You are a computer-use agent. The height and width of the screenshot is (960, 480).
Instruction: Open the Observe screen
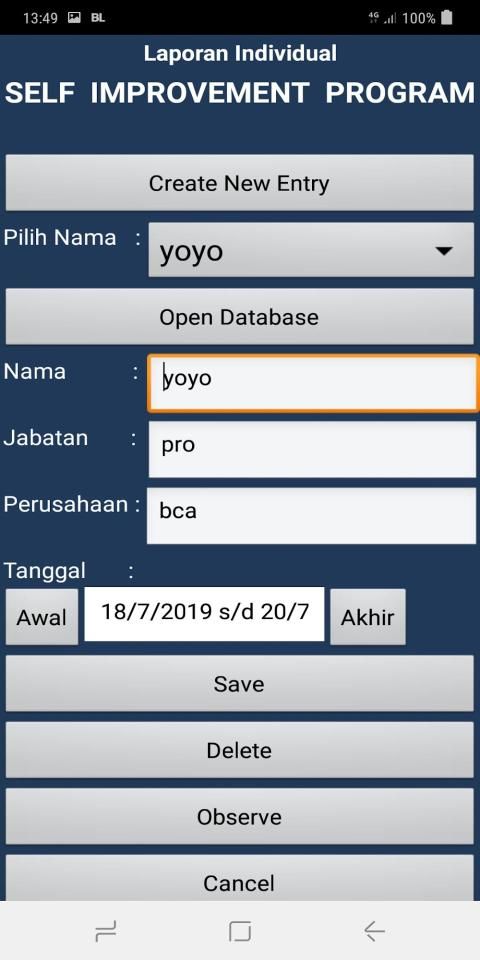tap(239, 817)
